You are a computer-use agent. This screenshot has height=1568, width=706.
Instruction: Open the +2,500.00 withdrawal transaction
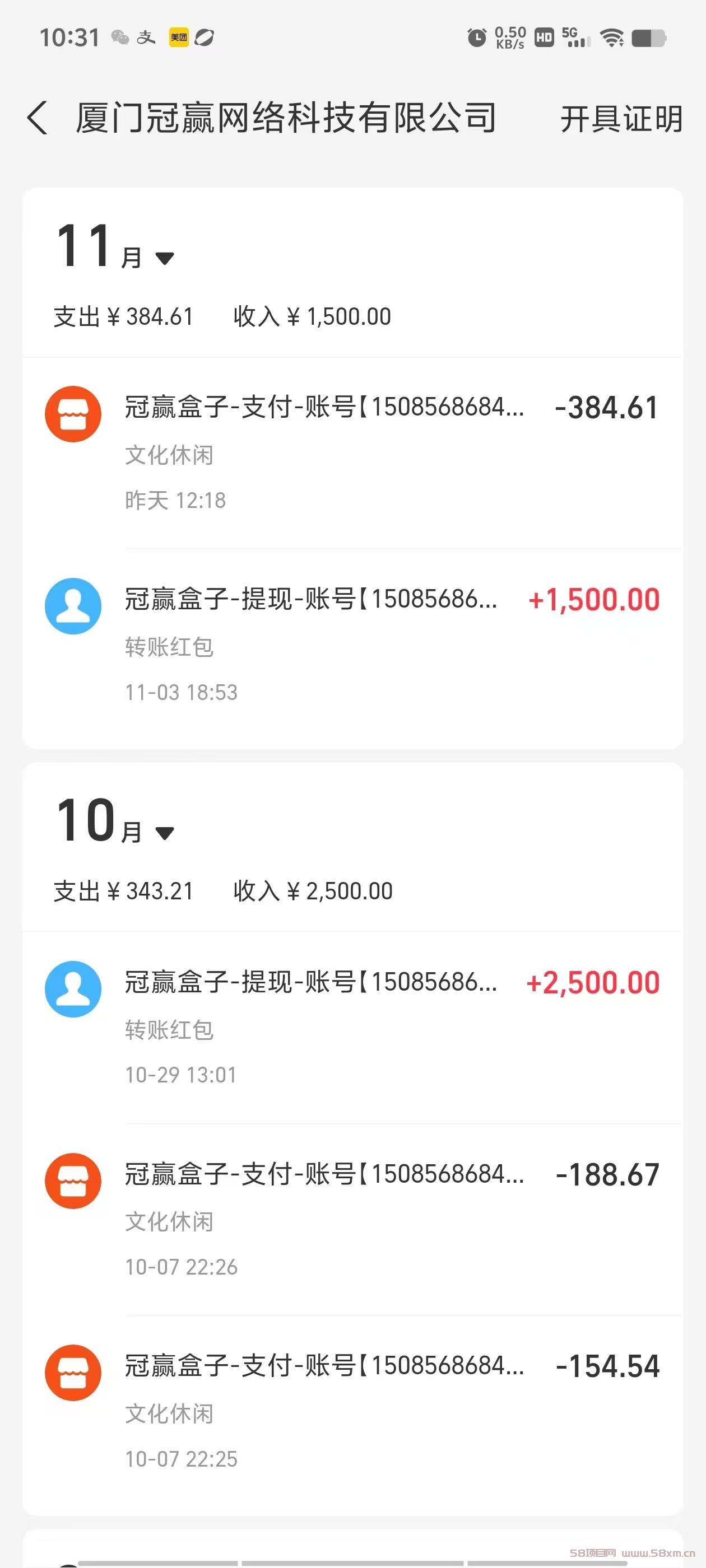point(352,1028)
